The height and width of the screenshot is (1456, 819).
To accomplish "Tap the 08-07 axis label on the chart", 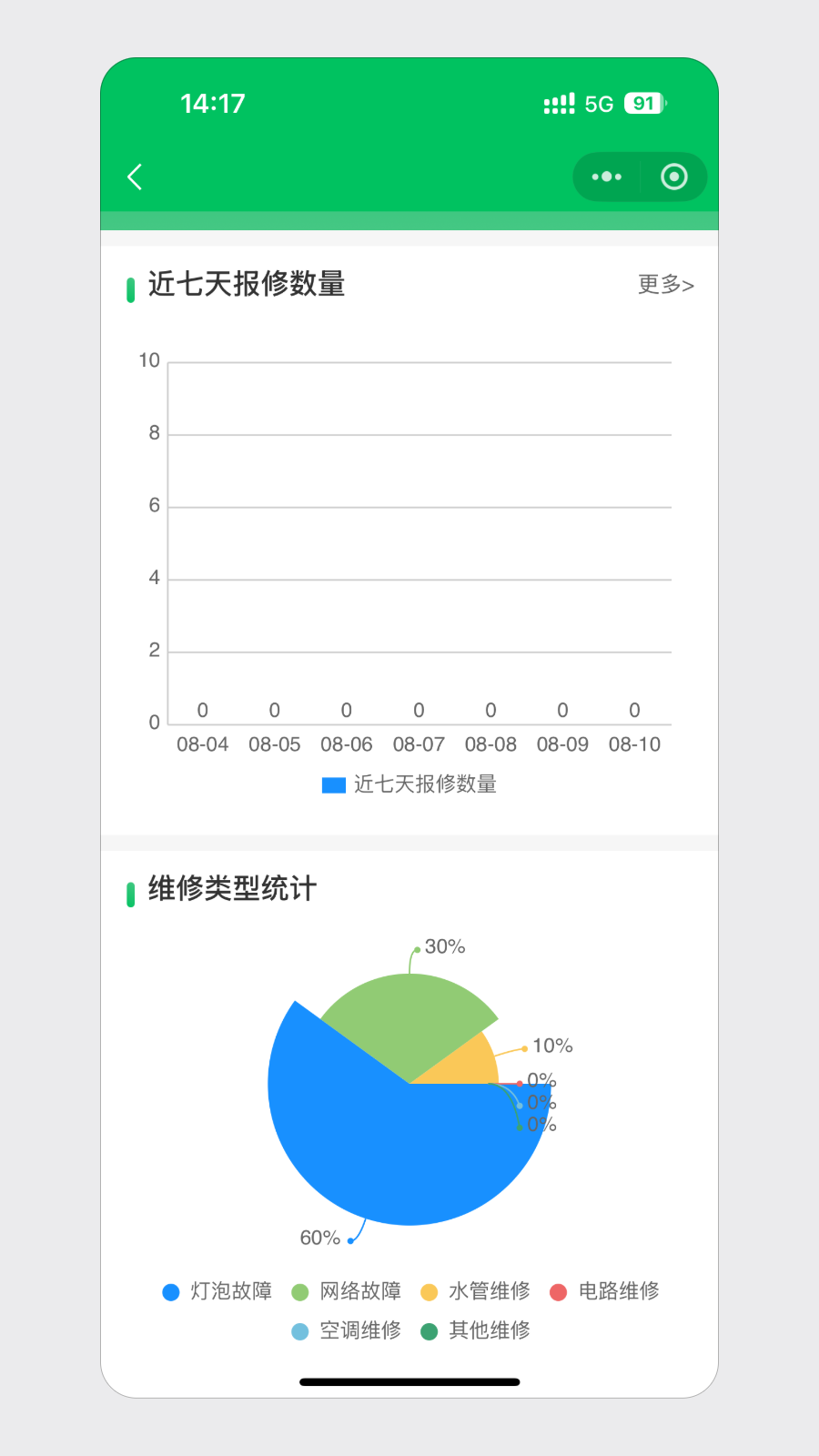I will [x=419, y=743].
